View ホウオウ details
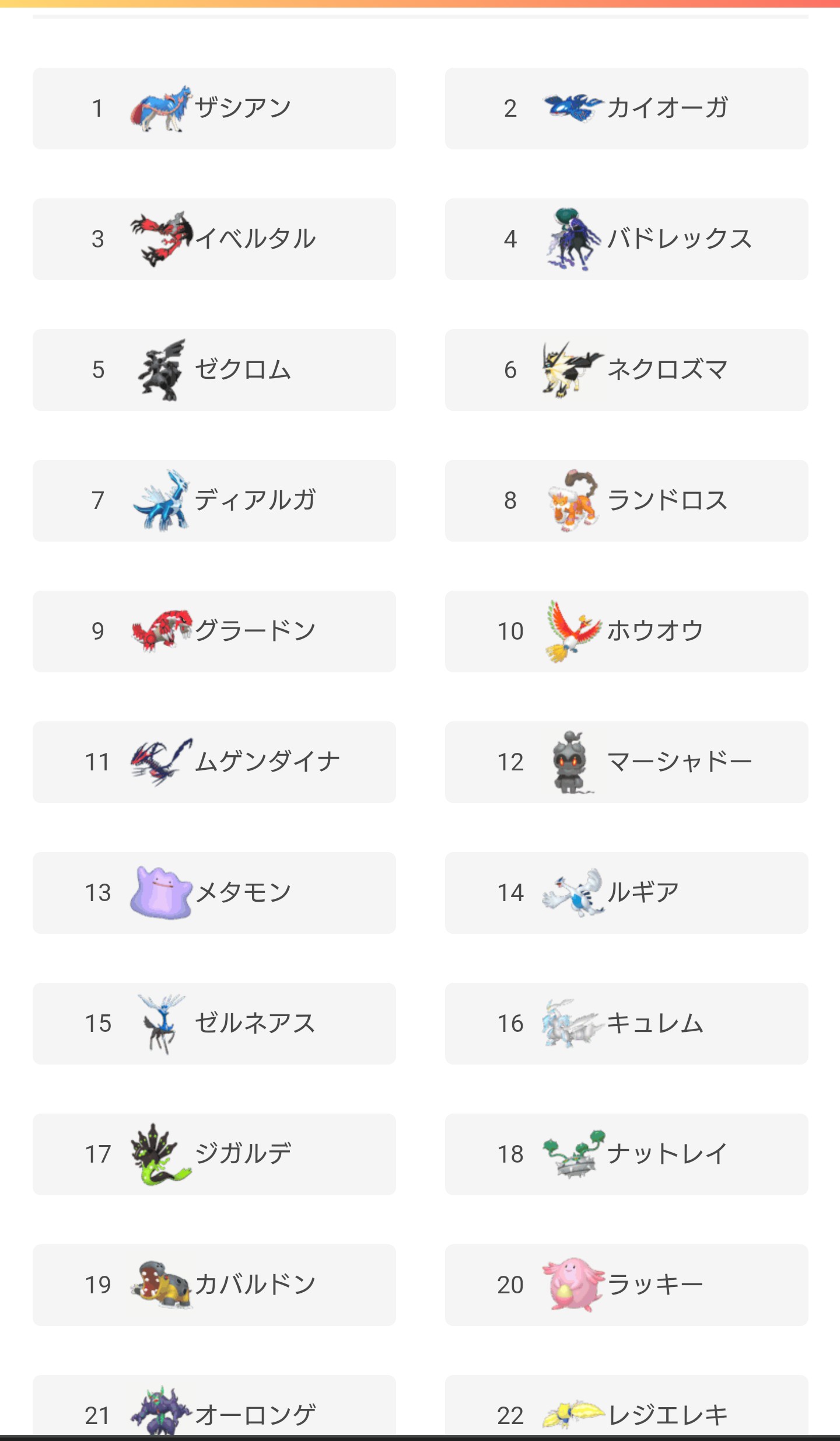Screen dimensions: 840x1441 pos(626,631)
